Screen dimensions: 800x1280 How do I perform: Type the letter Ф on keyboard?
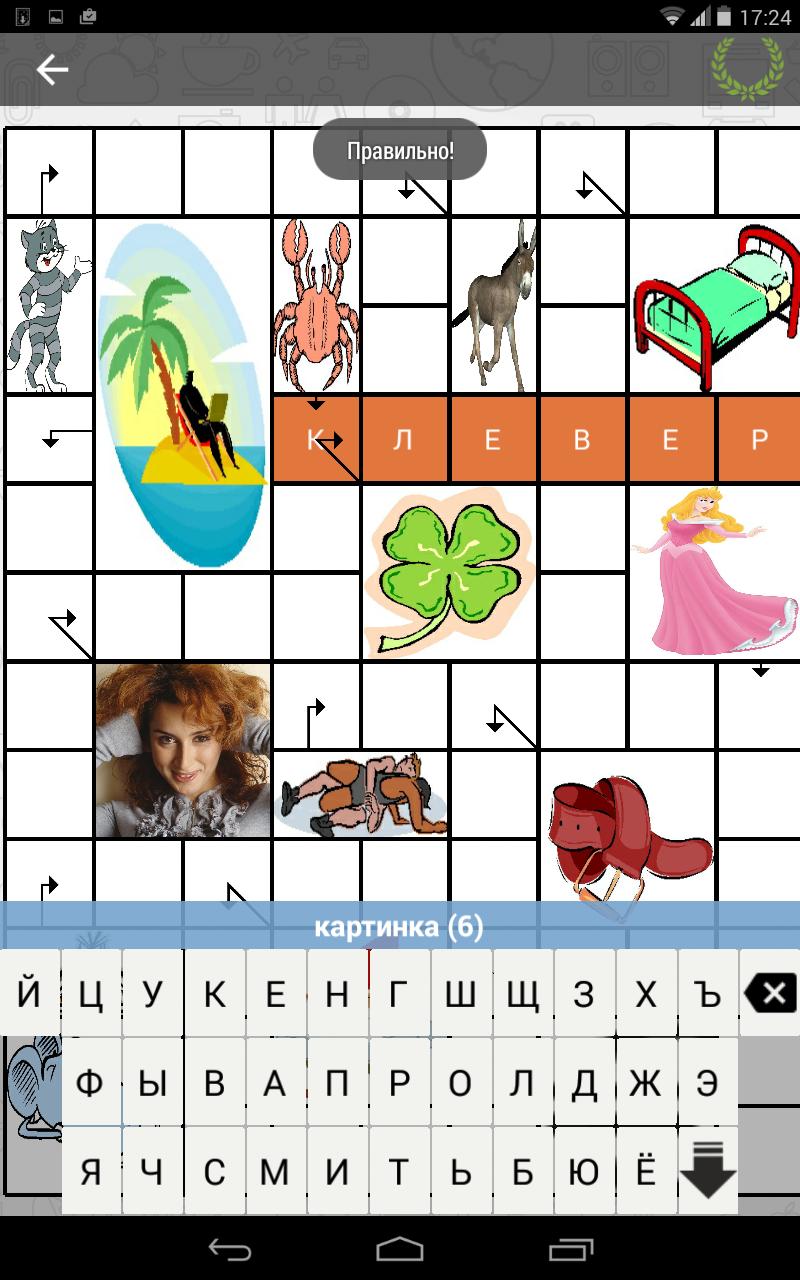coord(91,1083)
